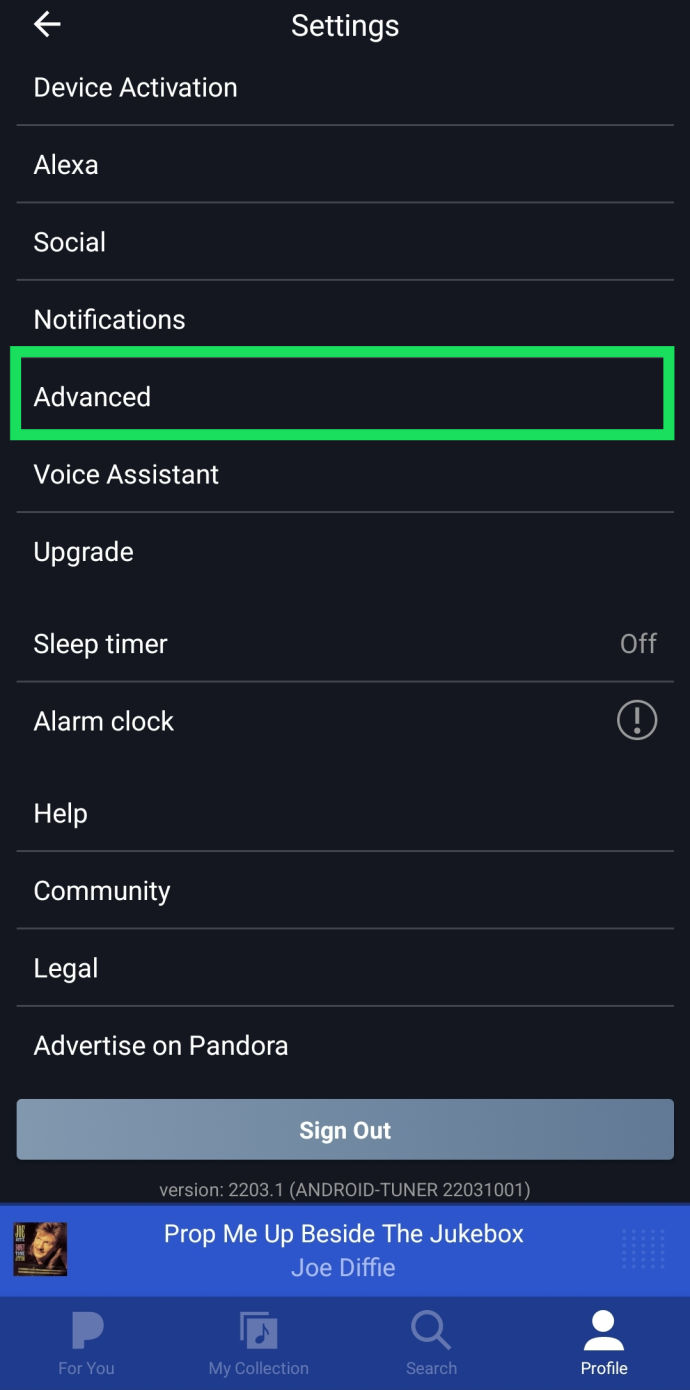The width and height of the screenshot is (690, 1390).
Task: Switch to the For You tab
Action: point(86,1343)
